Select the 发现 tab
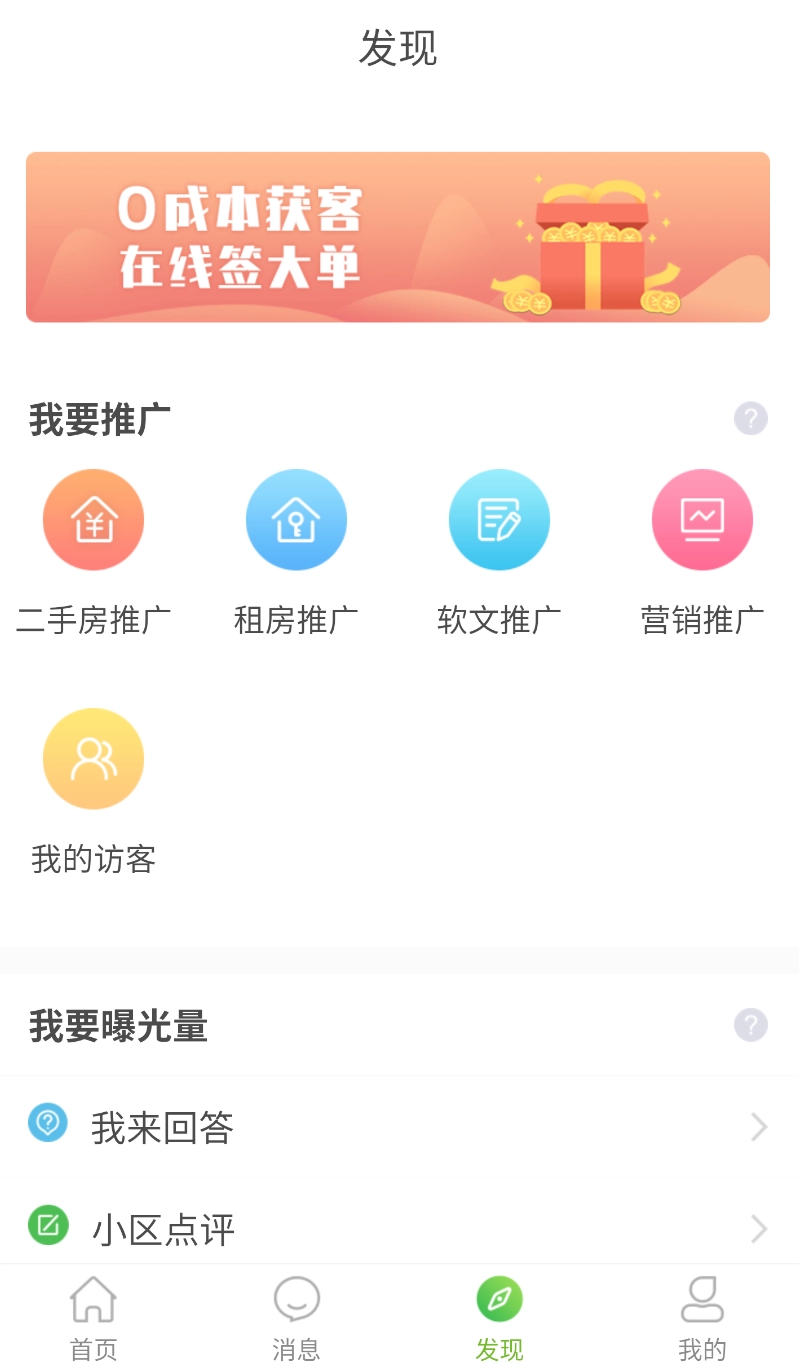799x1372 pixels. point(499,1318)
